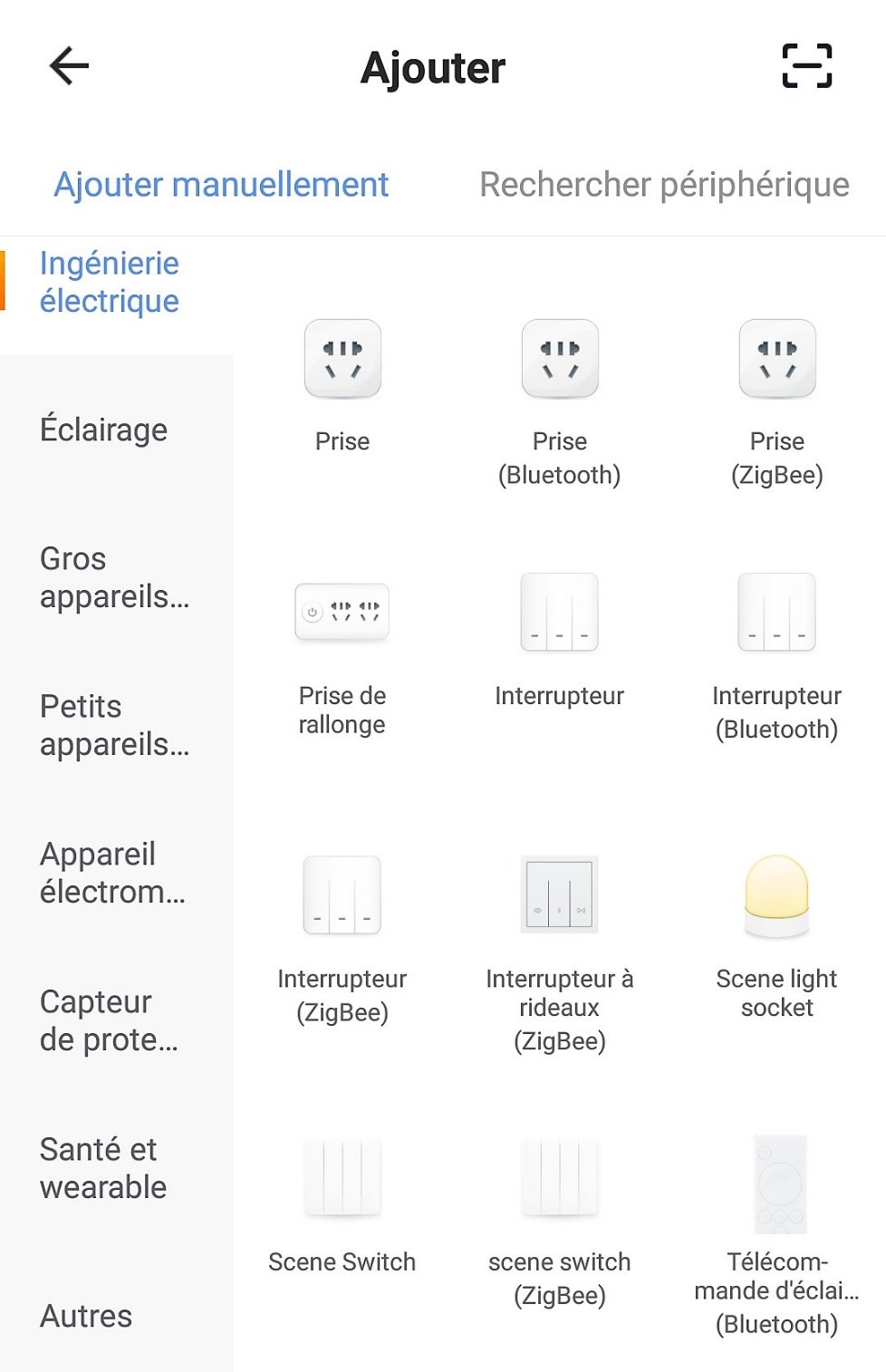The height and width of the screenshot is (1372, 886).
Task: Open the scan code icon
Action: tap(806, 66)
